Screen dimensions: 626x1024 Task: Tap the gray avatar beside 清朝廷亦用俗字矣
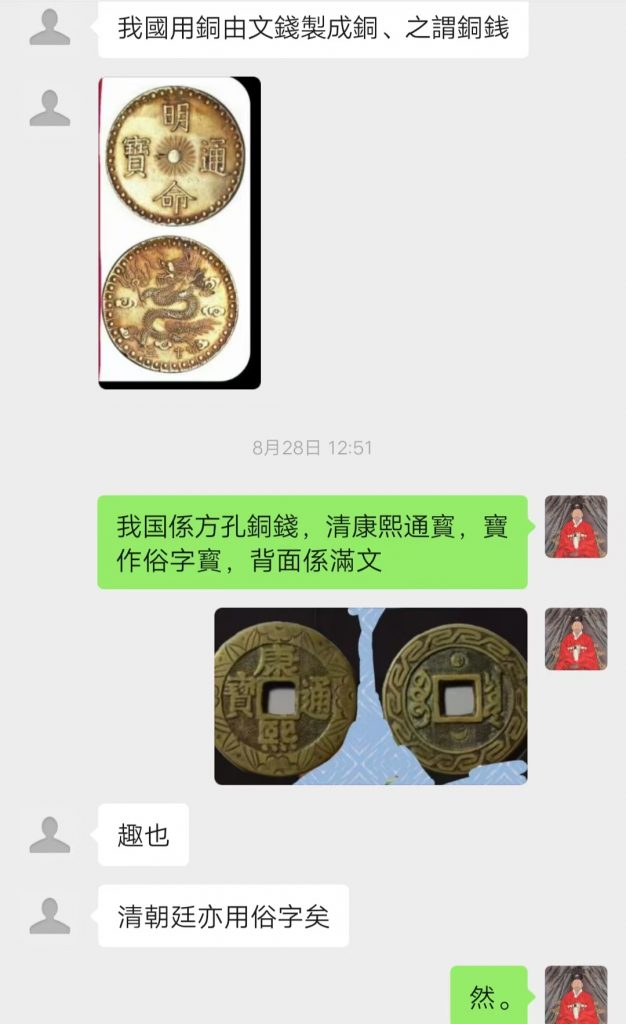50,916
